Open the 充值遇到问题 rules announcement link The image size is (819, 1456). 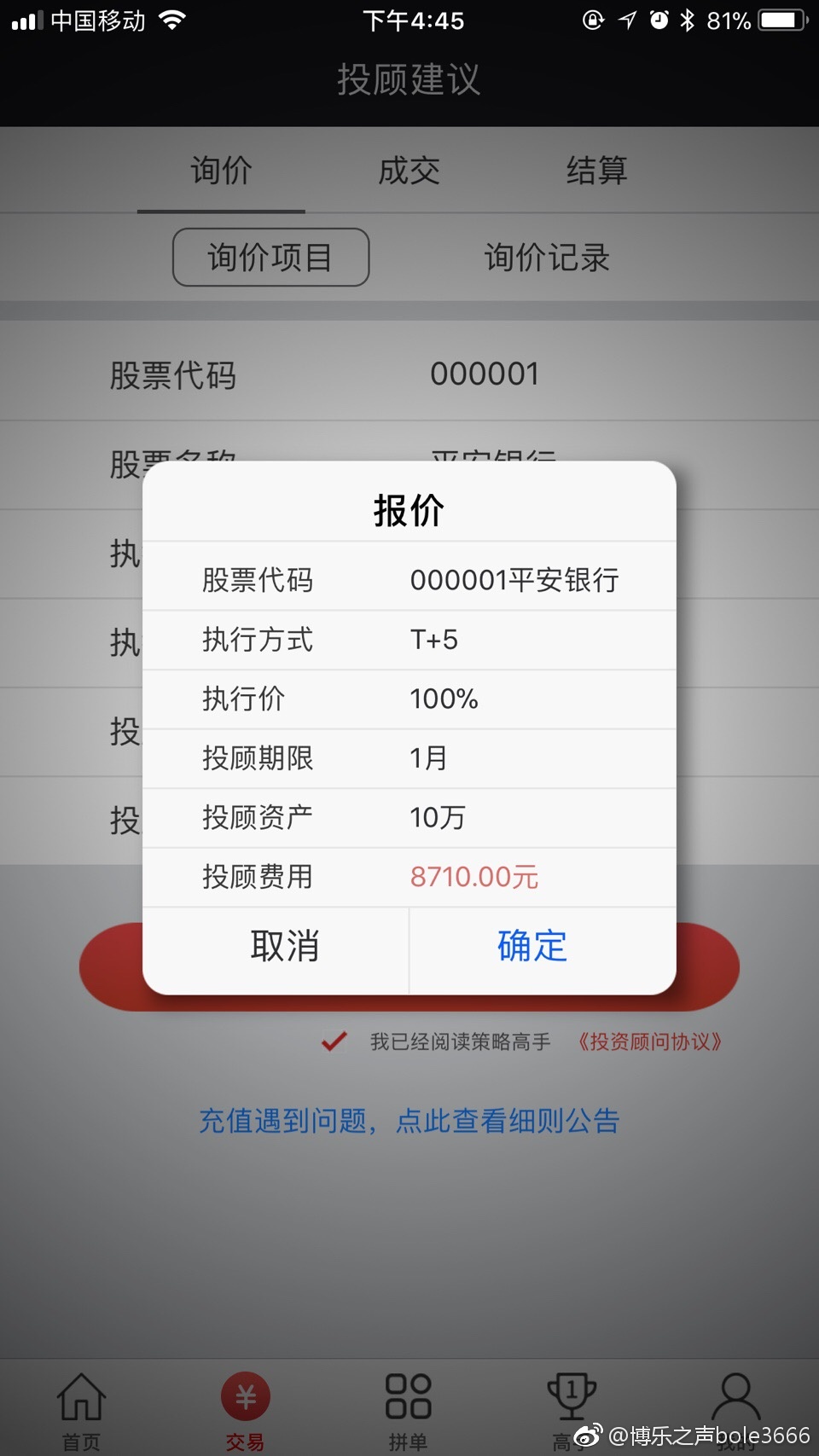pos(409,1121)
